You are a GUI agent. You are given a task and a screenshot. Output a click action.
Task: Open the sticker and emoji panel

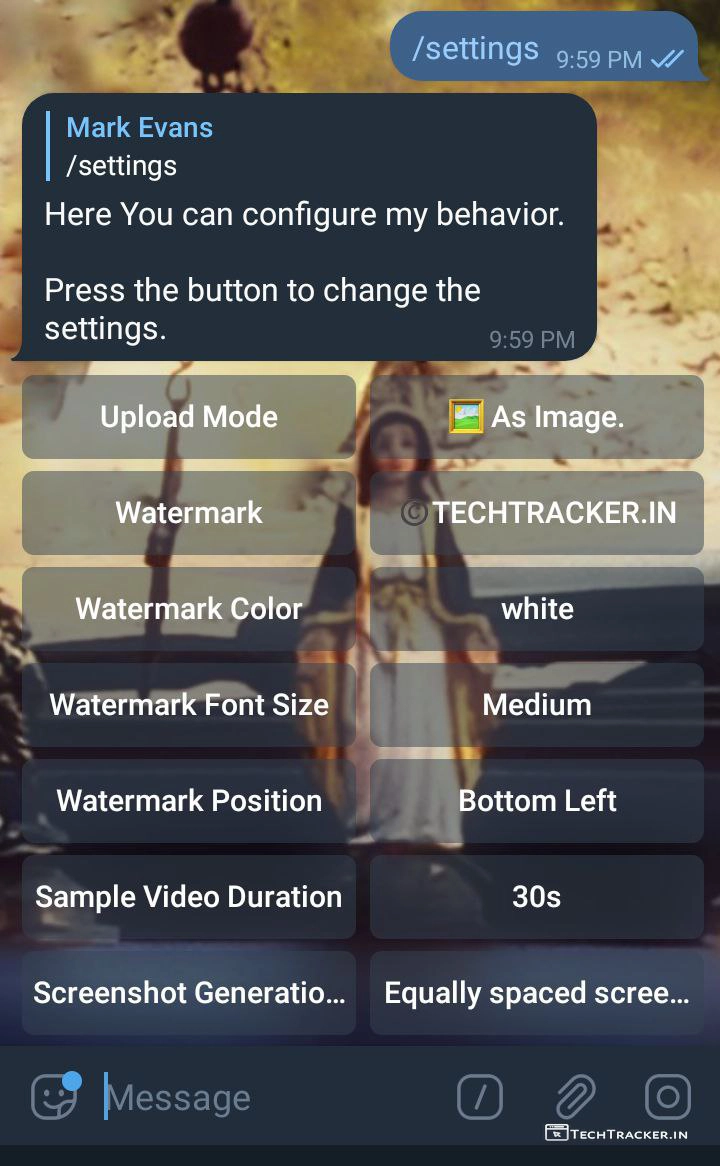click(x=54, y=1097)
